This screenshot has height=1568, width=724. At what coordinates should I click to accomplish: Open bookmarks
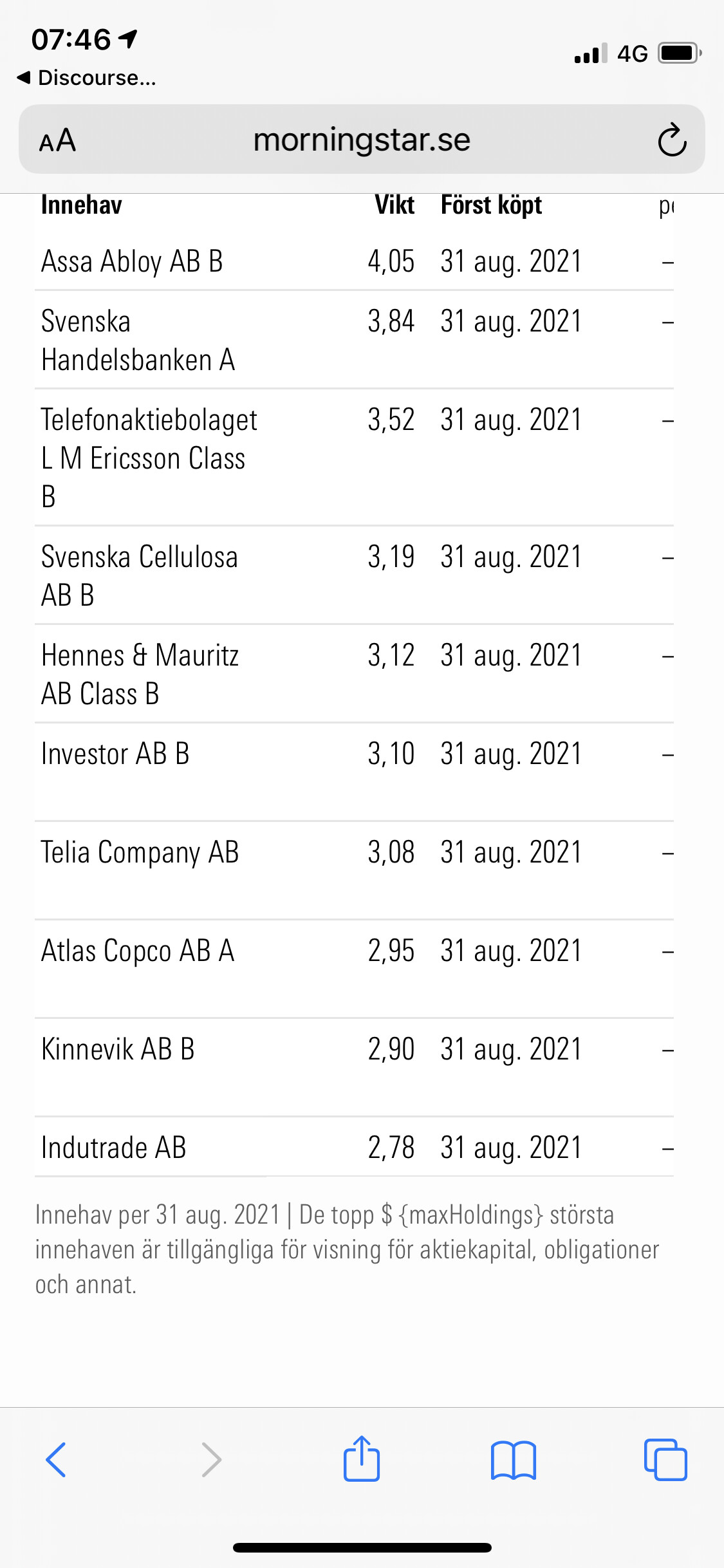(513, 1460)
